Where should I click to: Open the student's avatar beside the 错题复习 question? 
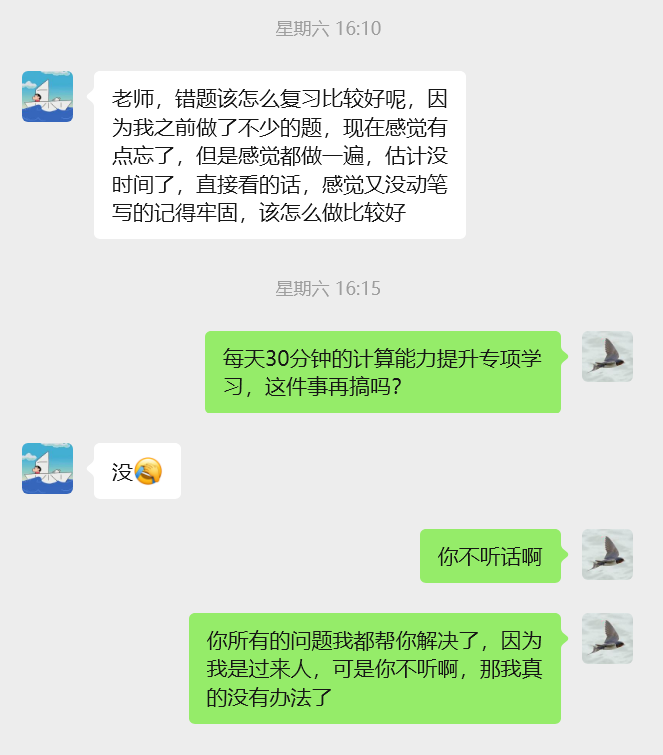click(47, 97)
